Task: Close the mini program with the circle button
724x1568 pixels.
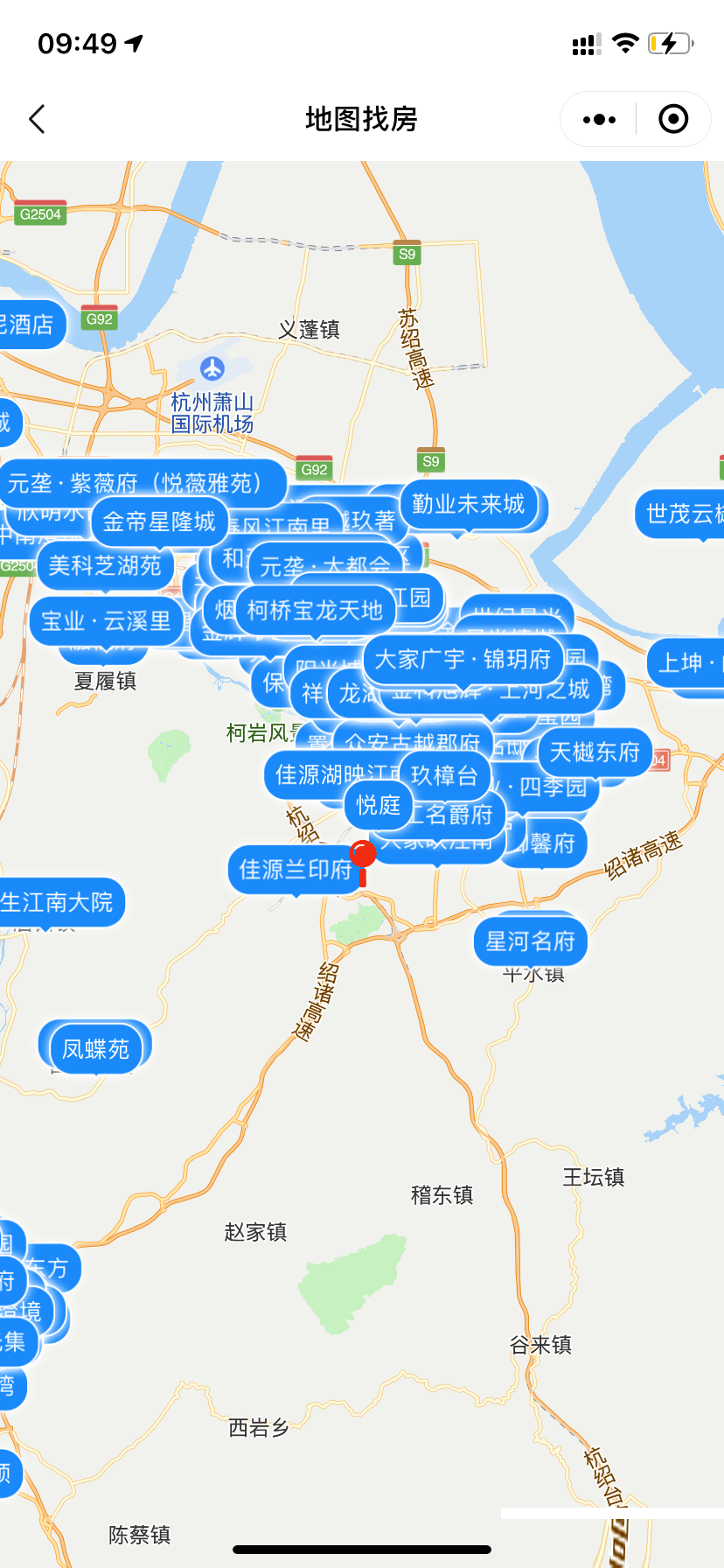Action: click(x=673, y=119)
